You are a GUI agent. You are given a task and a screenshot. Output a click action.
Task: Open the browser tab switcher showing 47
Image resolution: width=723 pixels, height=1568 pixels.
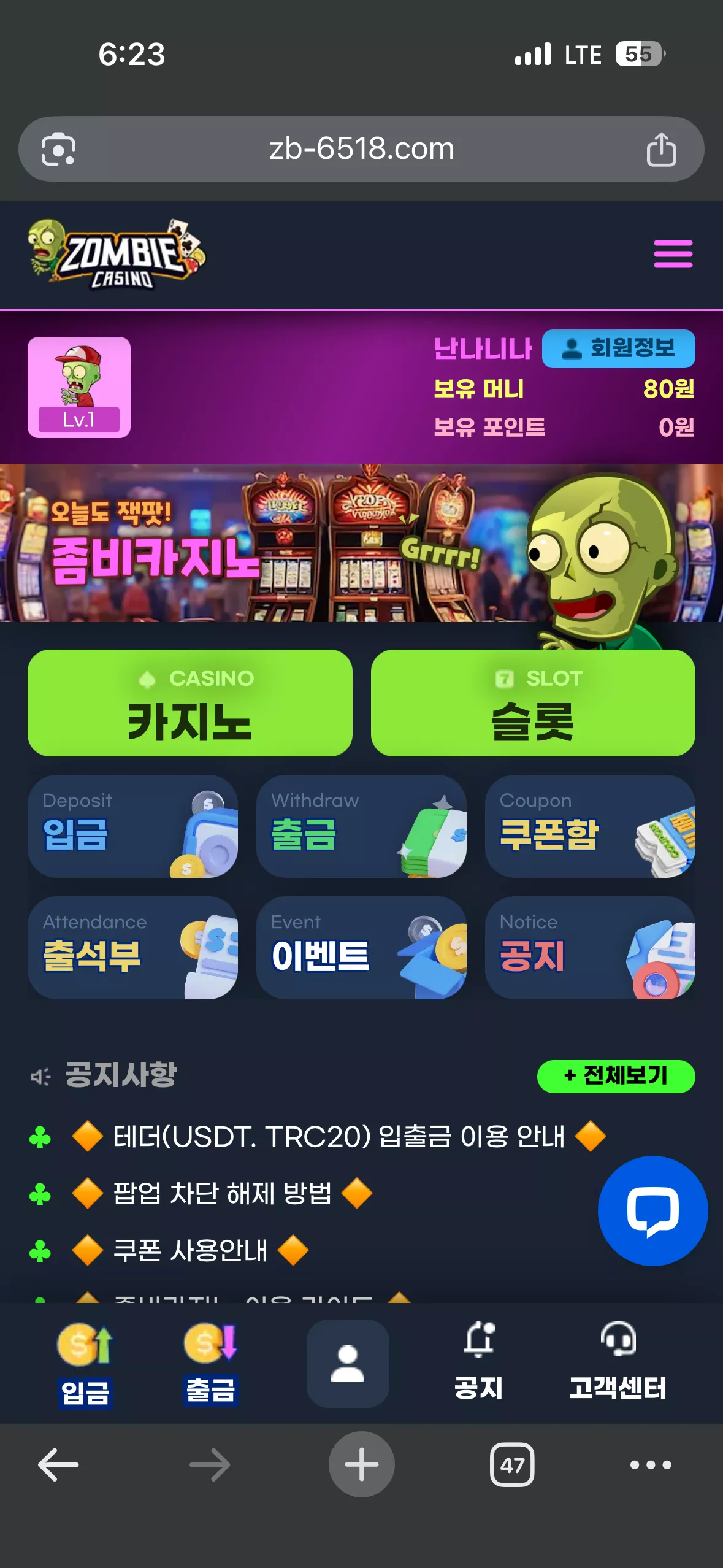(x=512, y=1465)
